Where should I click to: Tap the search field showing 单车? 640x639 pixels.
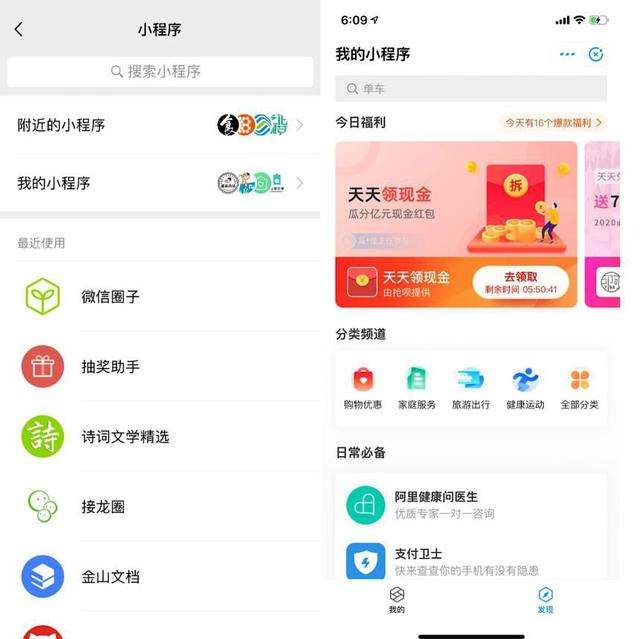[470, 89]
